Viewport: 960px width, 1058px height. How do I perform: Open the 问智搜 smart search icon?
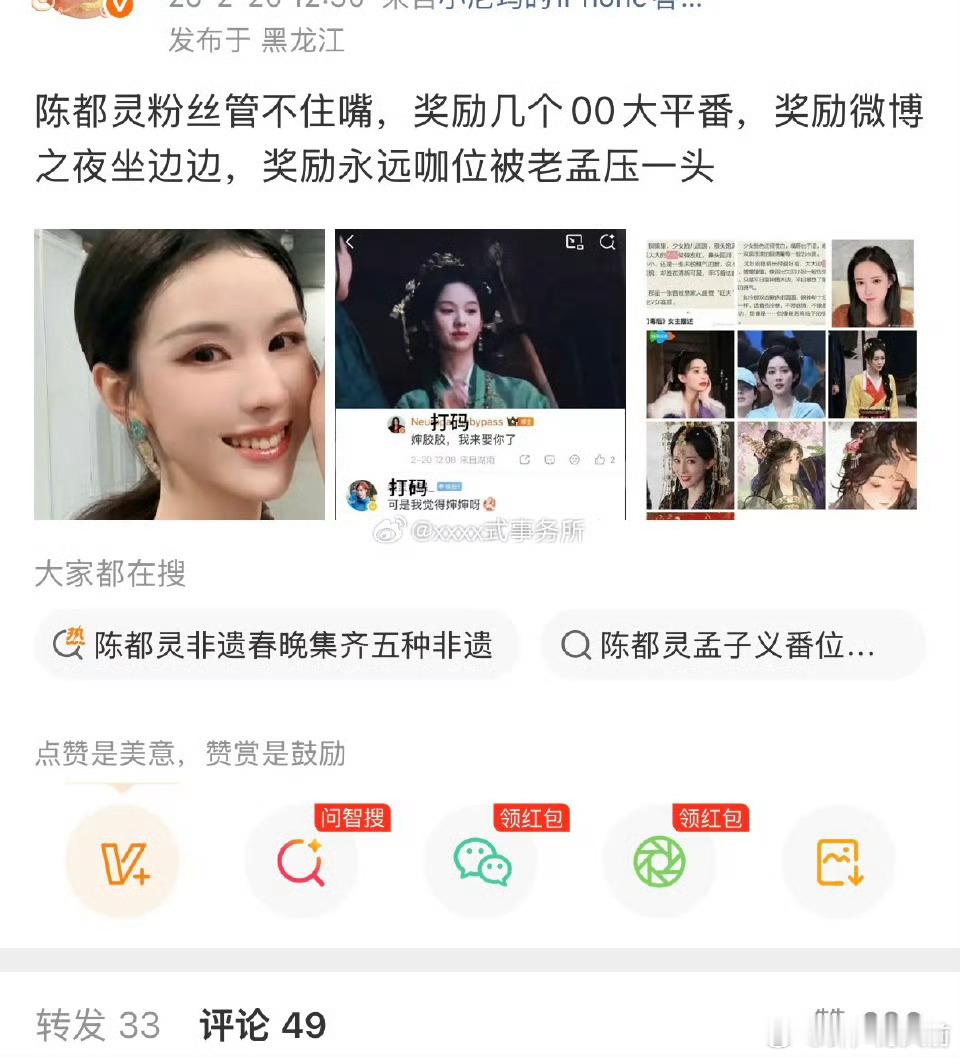pyautogui.click(x=301, y=861)
